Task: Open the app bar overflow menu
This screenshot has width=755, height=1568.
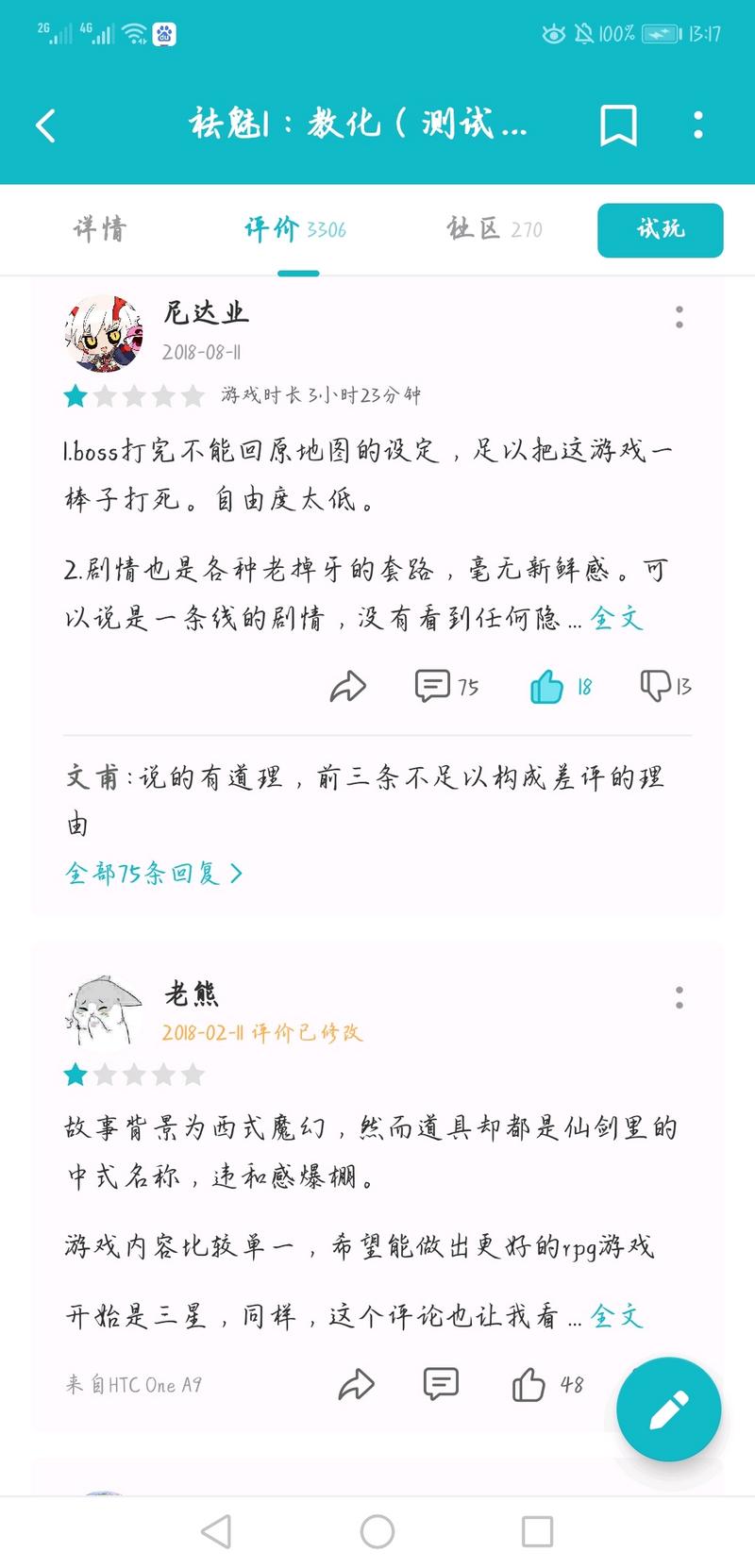Action: (x=698, y=125)
